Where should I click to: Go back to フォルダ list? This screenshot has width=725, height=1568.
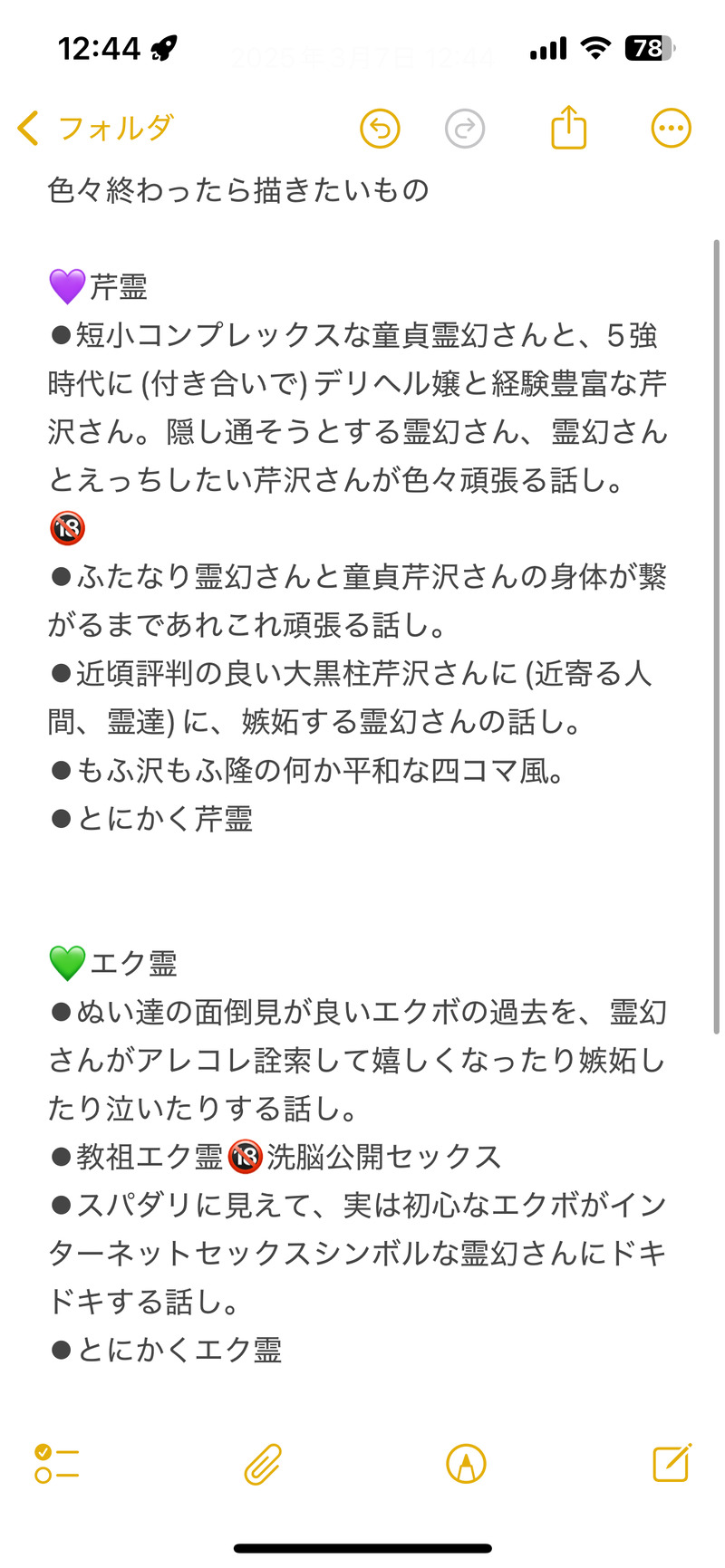[95, 129]
